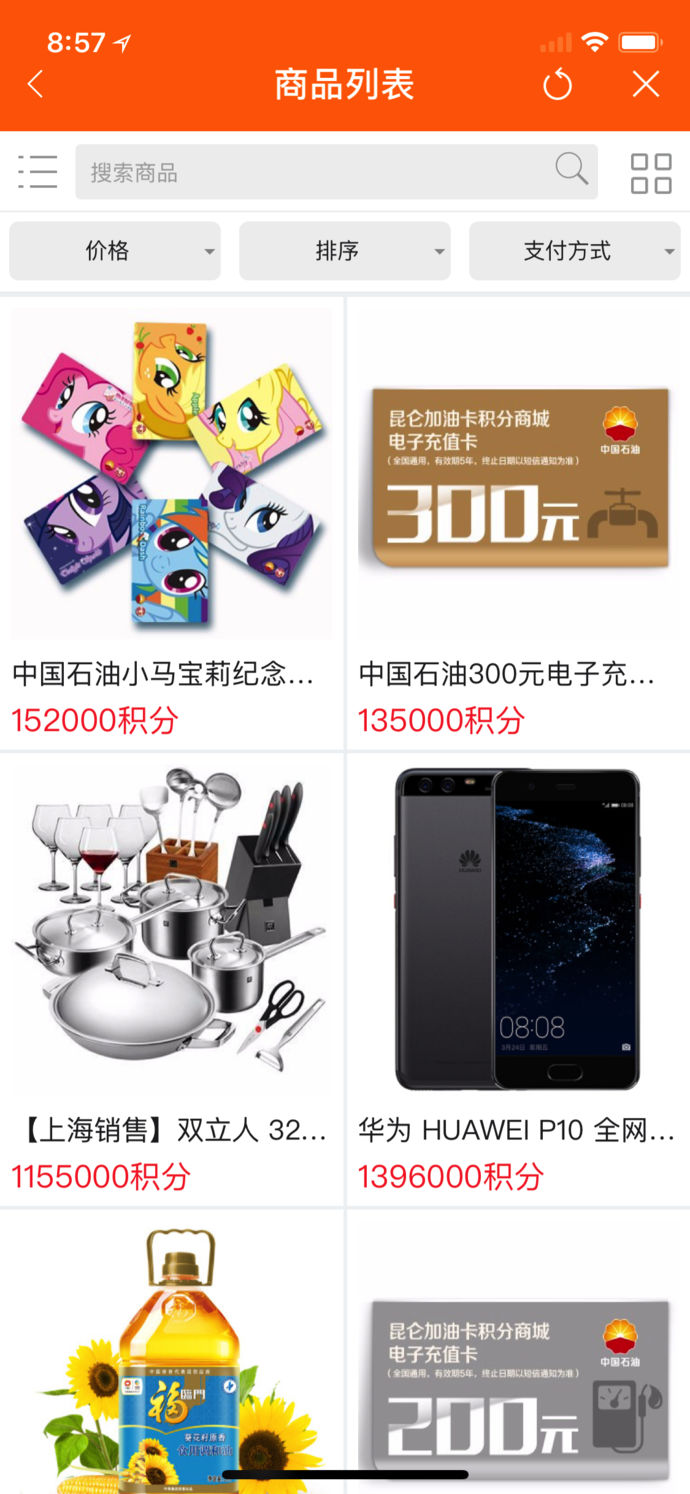Open 中国石油小马宝莉纪念 card product
Screen dimensions: 690x1494
pyautogui.click(x=171, y=520)
